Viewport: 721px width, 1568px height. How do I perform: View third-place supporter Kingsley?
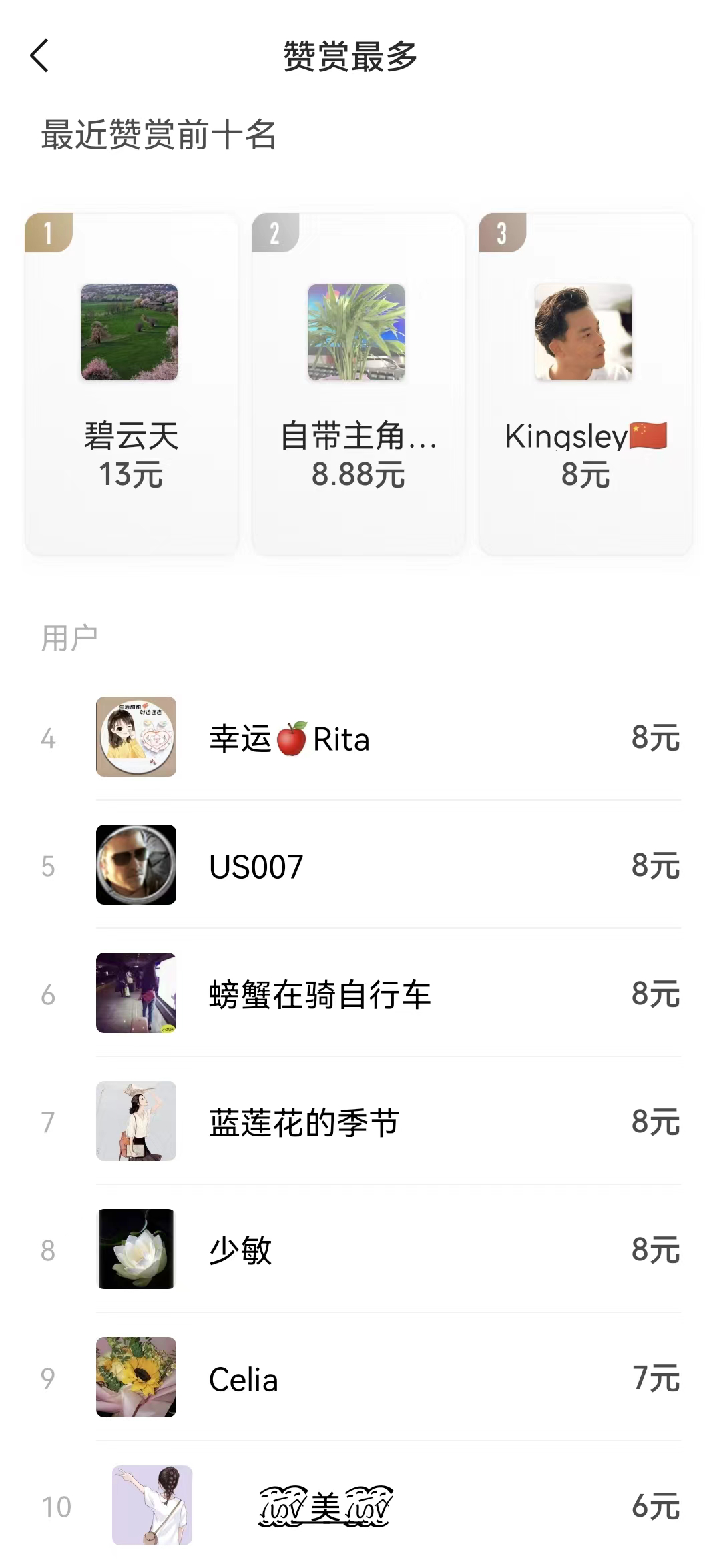tap(585, 384)
